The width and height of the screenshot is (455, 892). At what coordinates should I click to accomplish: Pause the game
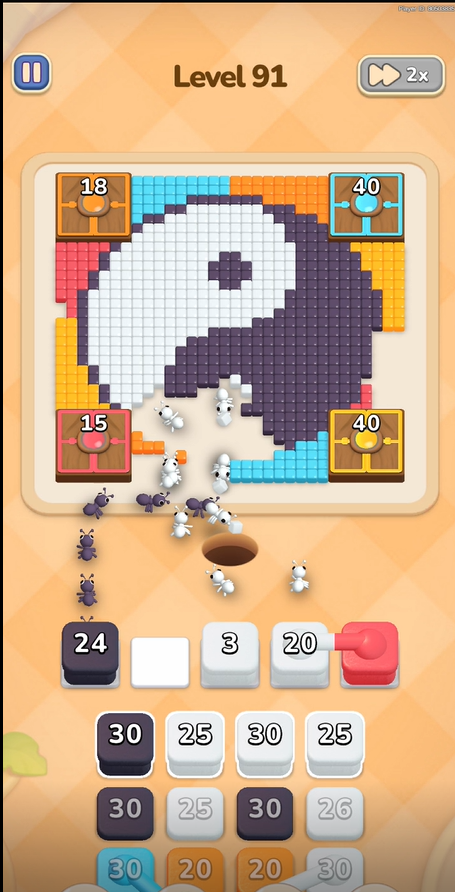pyautogui.click(x=32, y=73)
